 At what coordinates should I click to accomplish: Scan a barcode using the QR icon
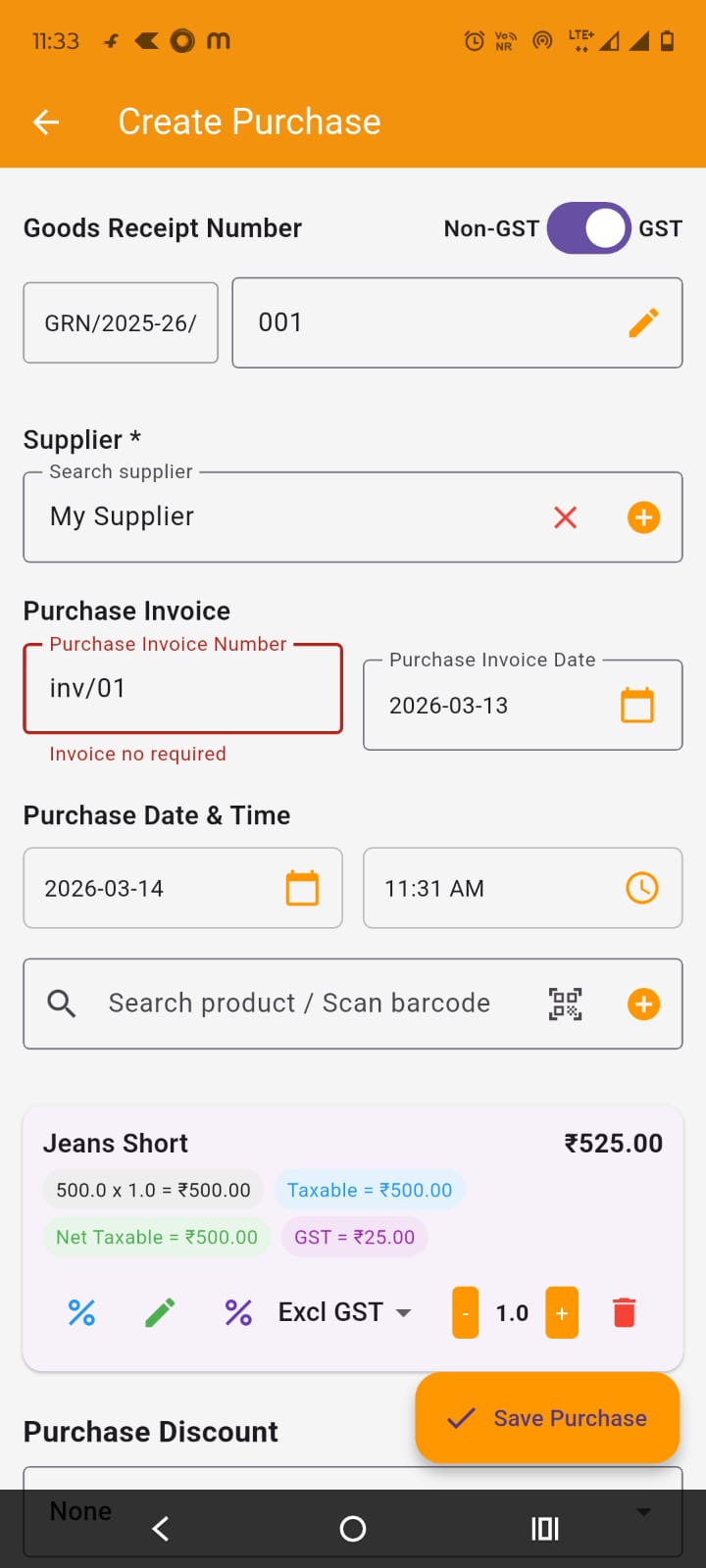(565, 1003)
